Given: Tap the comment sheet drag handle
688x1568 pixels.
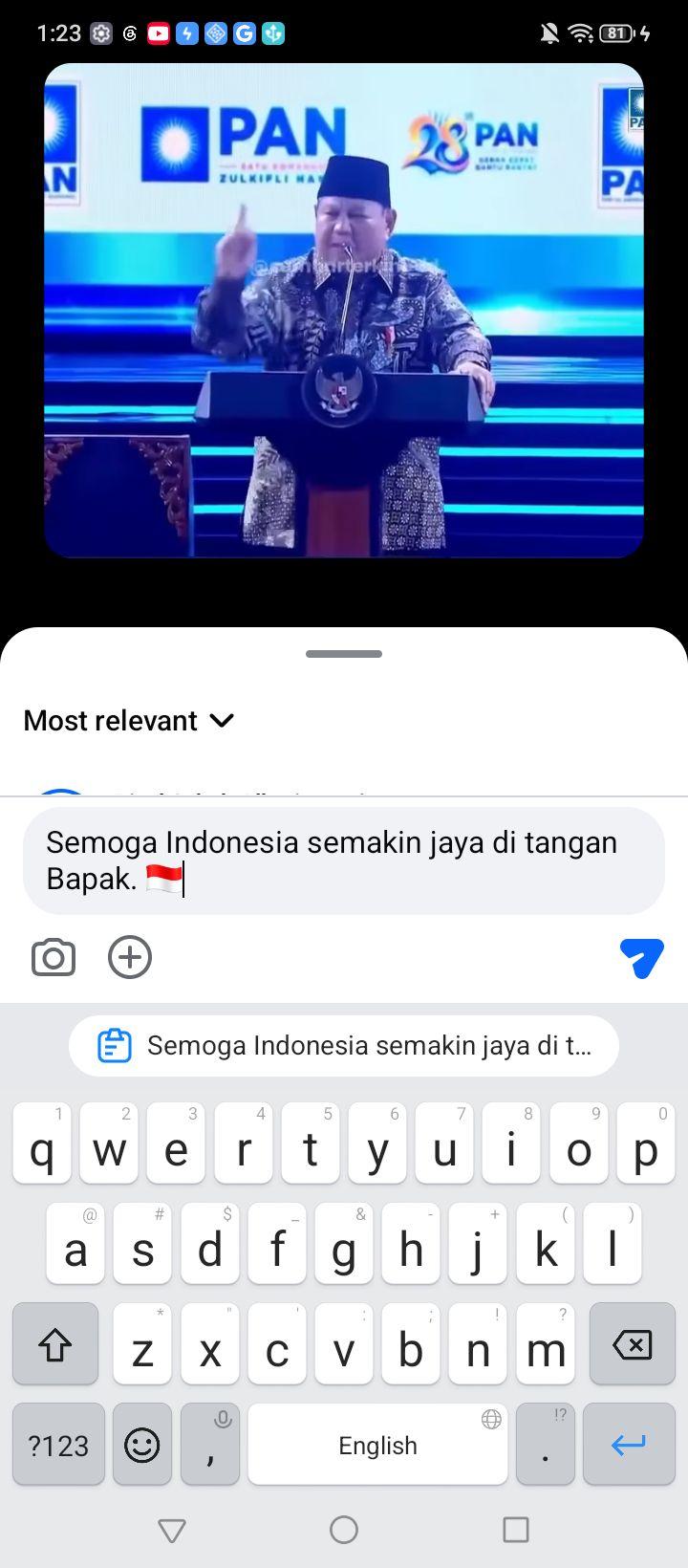Looking at the screenshot, I should (x=344, y=654).
